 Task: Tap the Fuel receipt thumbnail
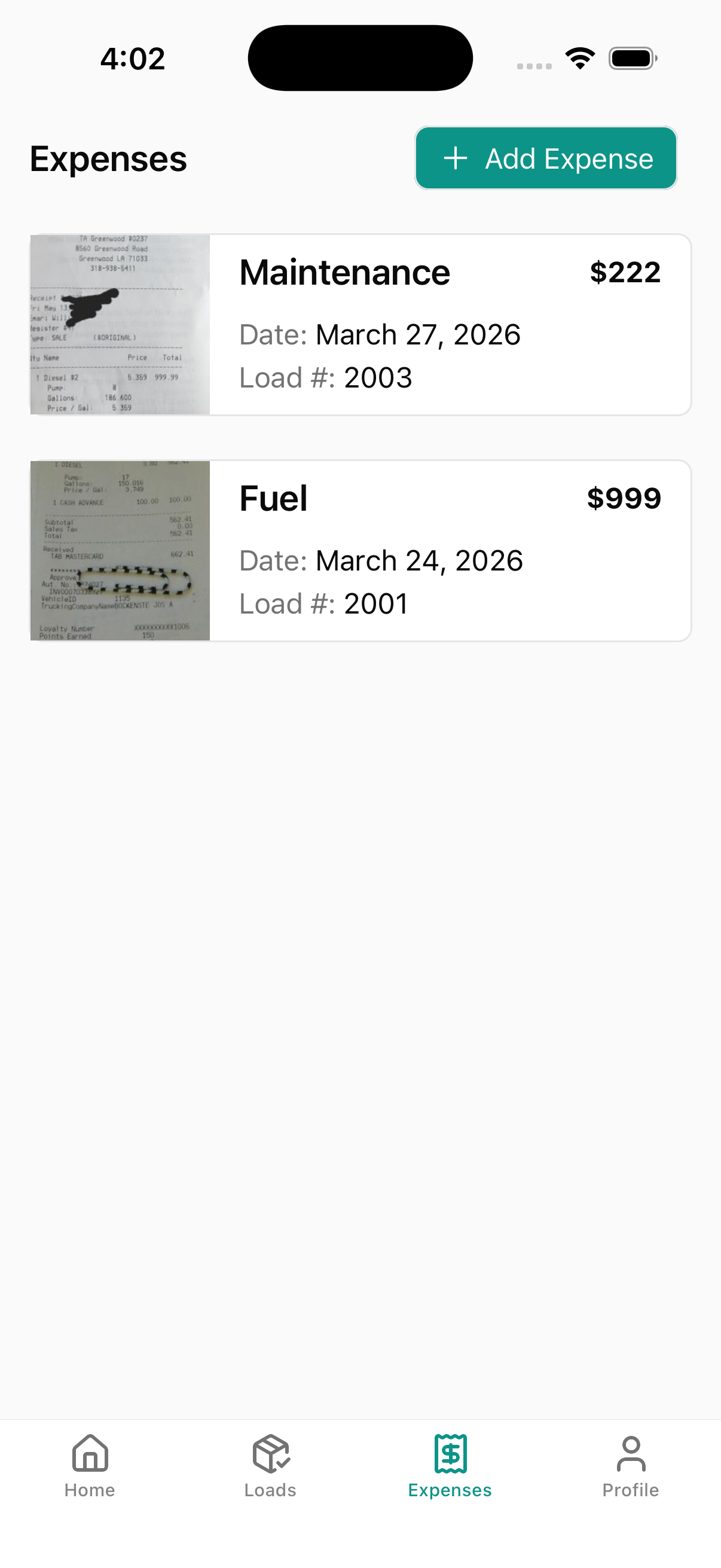pos(119,549)
